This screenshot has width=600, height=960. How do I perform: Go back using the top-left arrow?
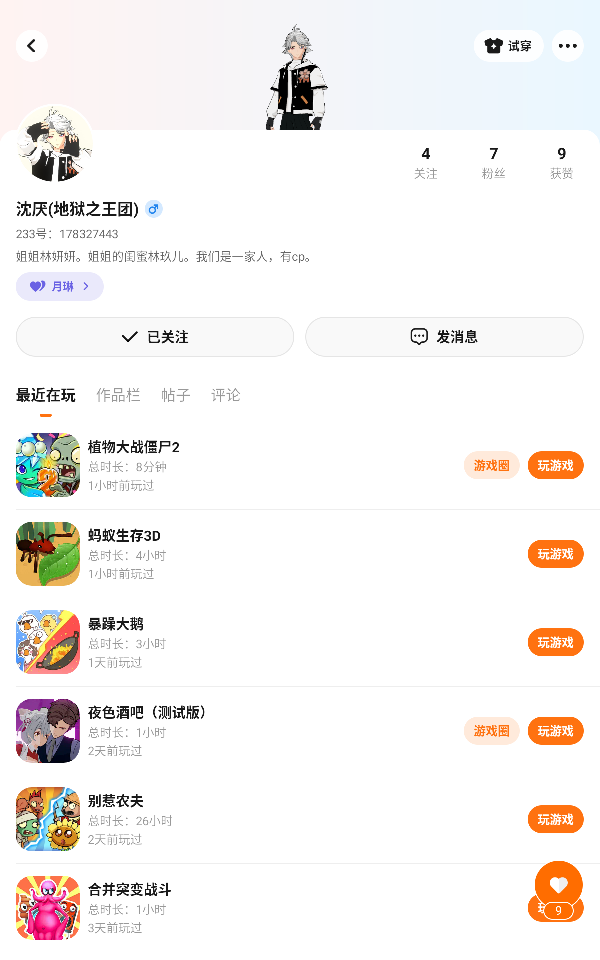click(32, 46)
